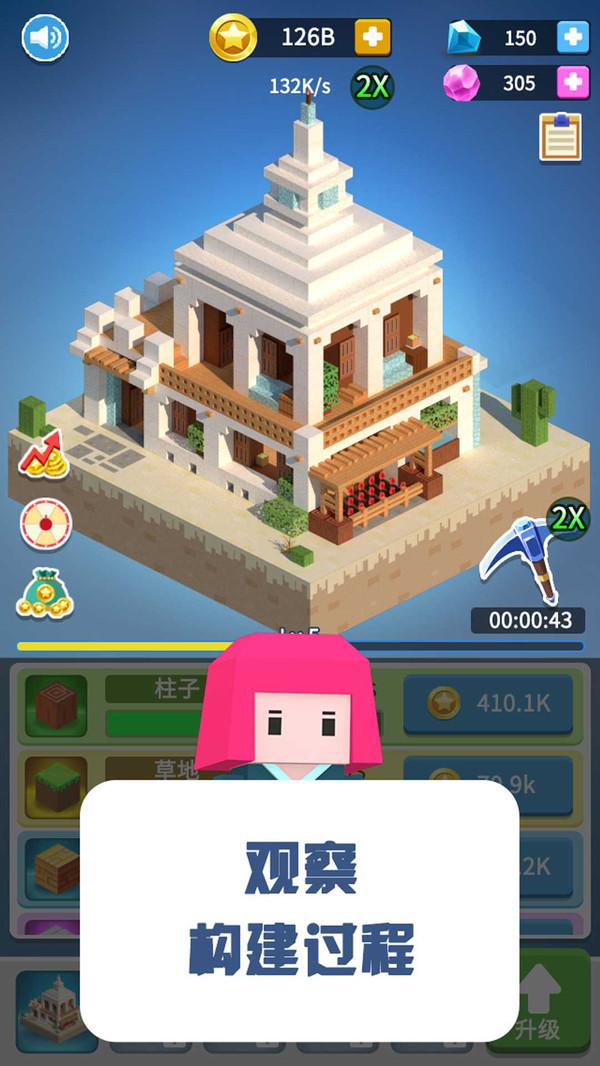Activate the 2X income boost
600x1066 pixels.
coord(371,87)
